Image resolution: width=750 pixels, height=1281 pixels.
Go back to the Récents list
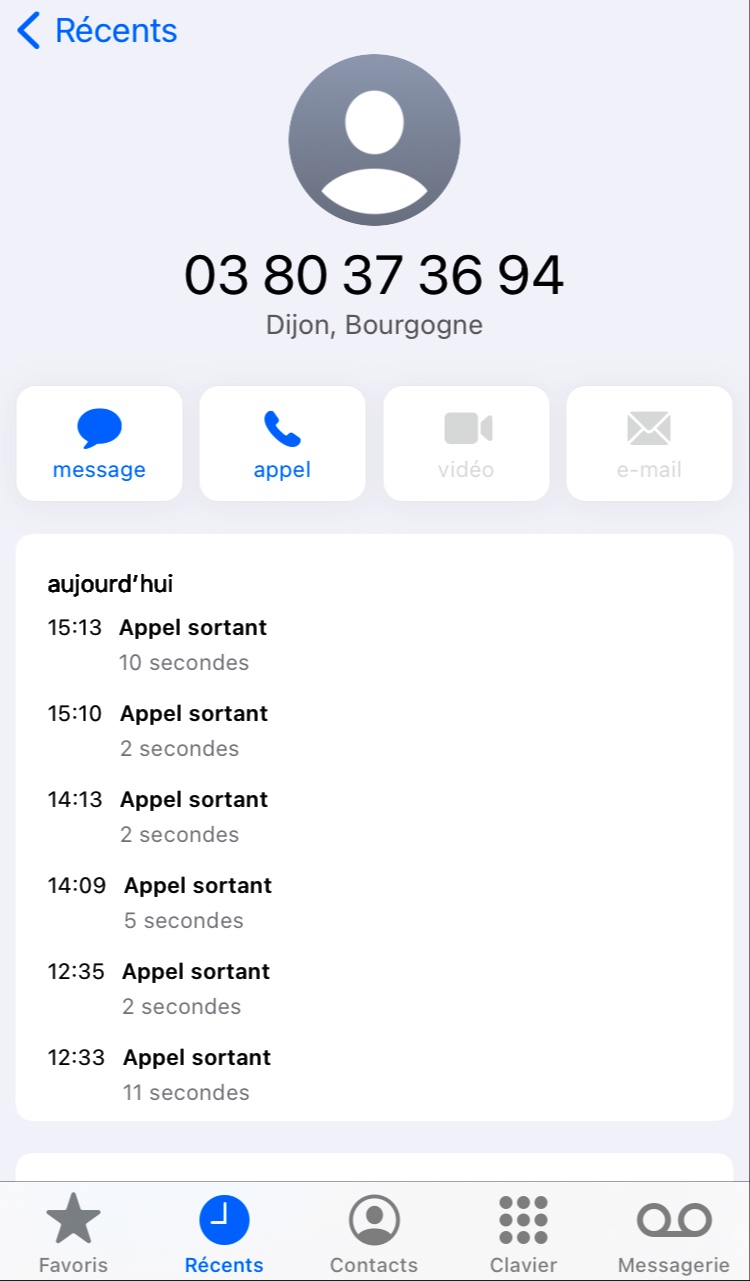97,31
